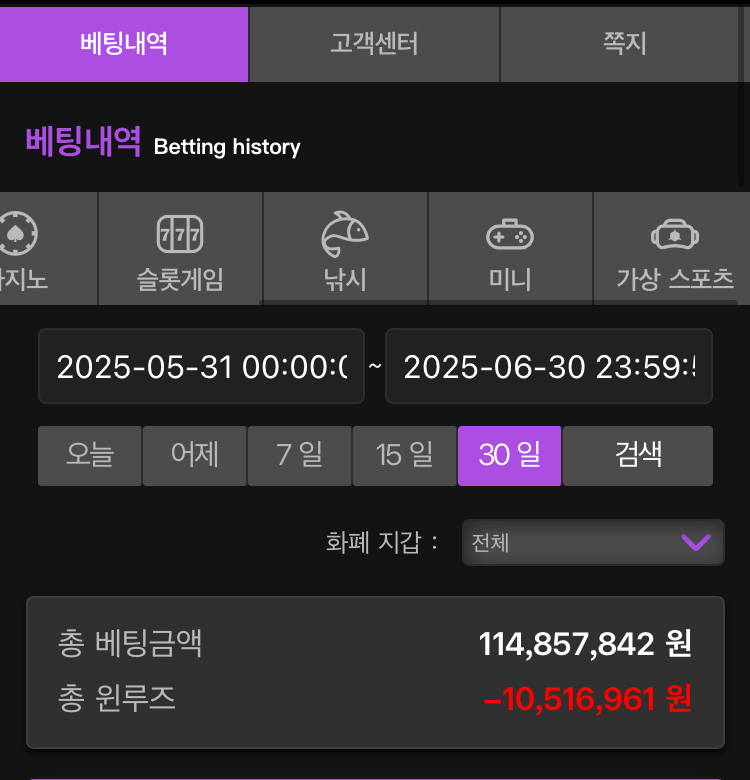Screen dimensions: 750x780
Task: Filter history to 어제
Action: coord(194,456)
